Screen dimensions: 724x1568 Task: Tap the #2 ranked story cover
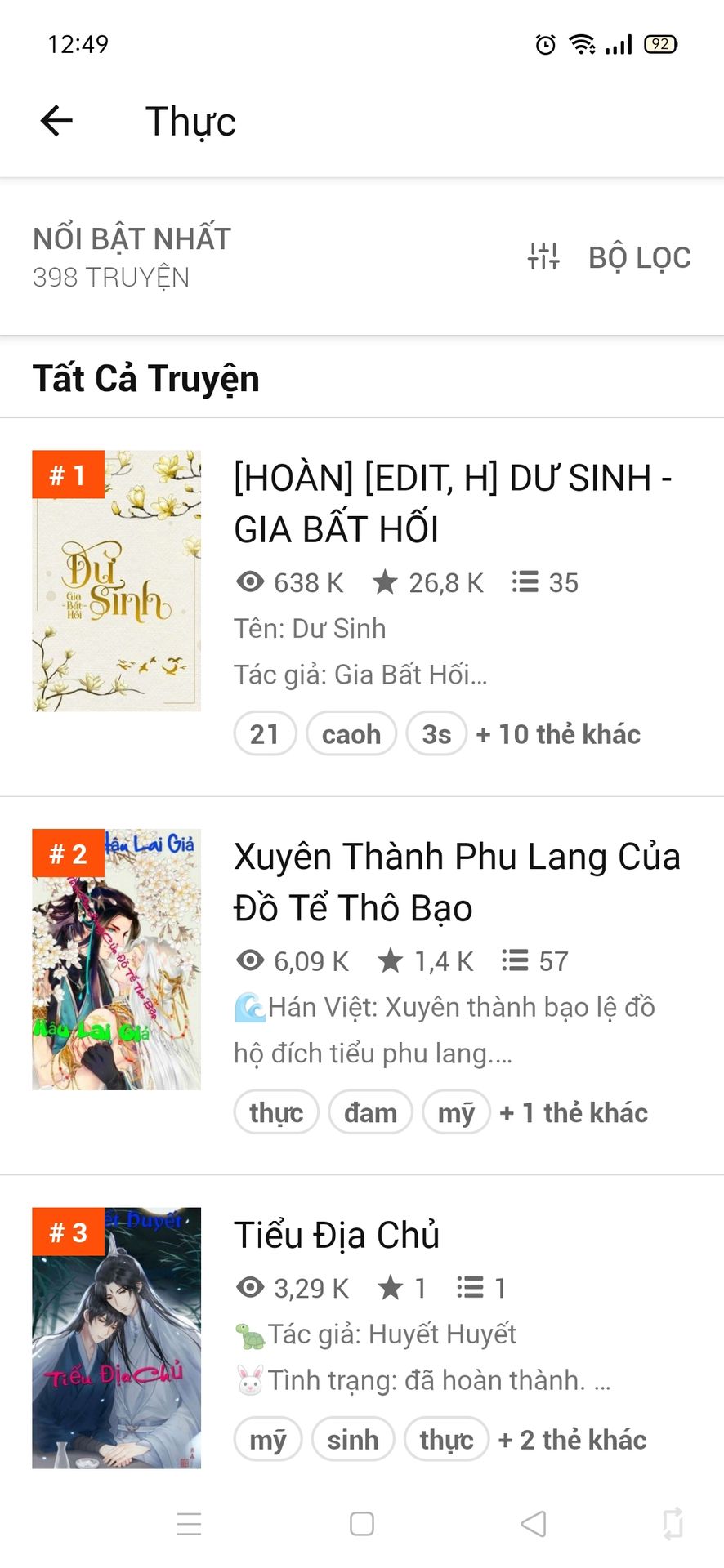click(116, 960)
